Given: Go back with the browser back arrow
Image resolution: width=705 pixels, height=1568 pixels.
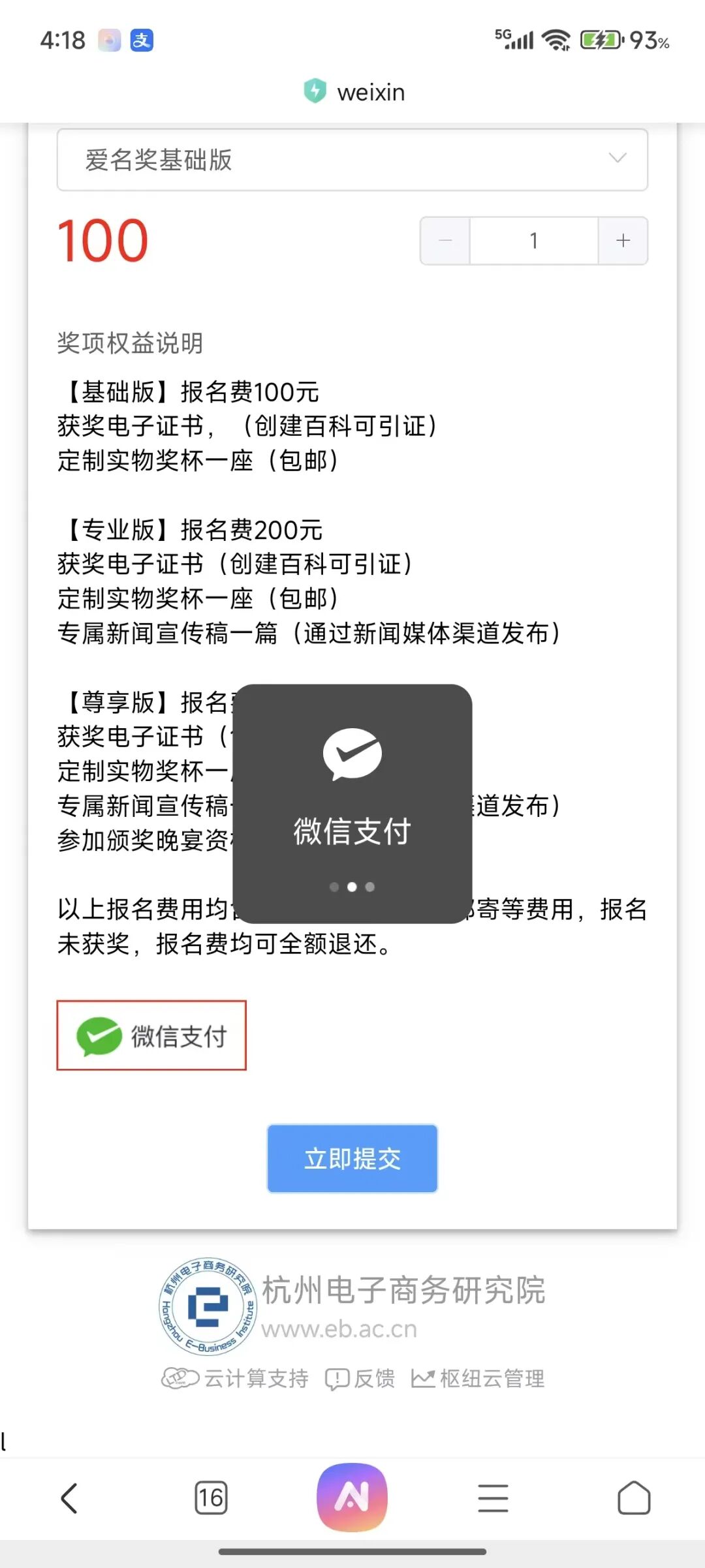Looking at the screenshot, I should click(x=69, y=1498).
